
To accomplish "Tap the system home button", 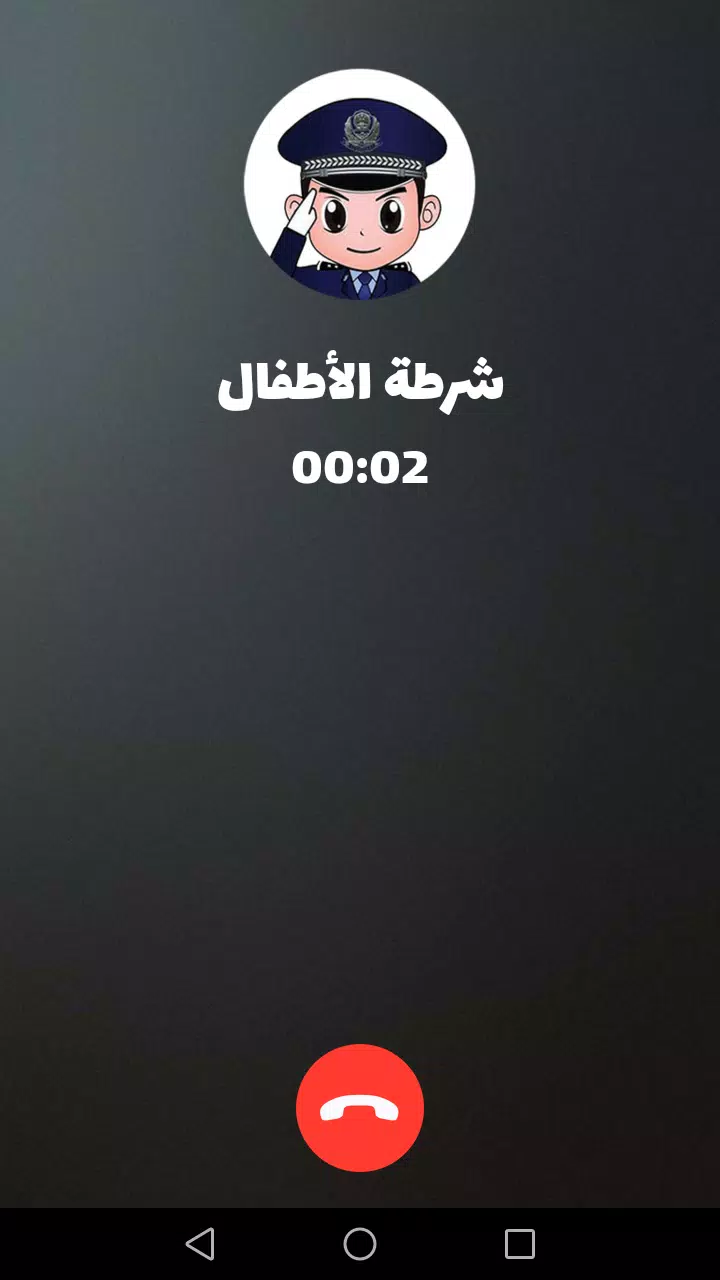I will [x=360, y=1244].
